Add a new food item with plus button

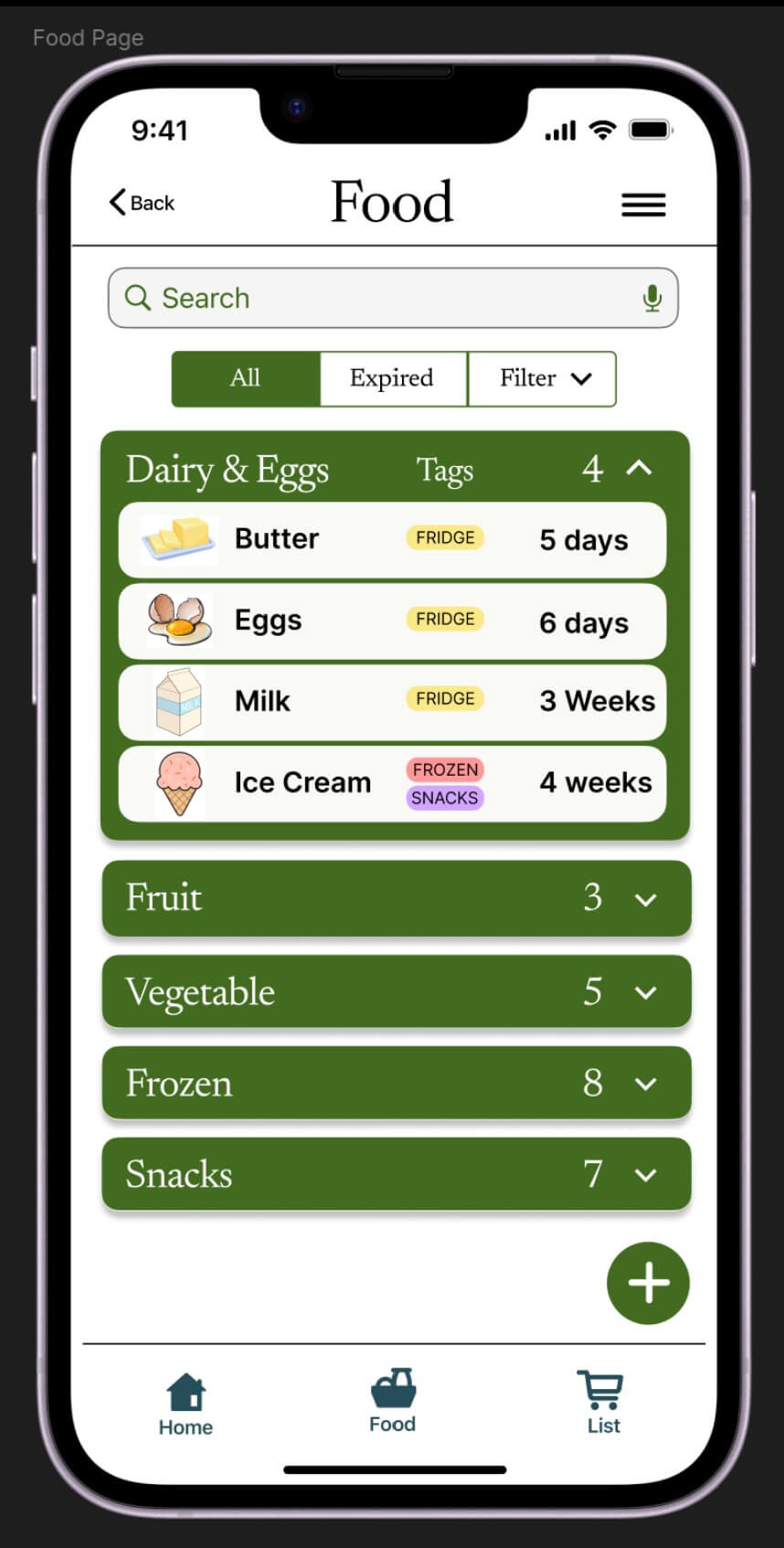648,1282
